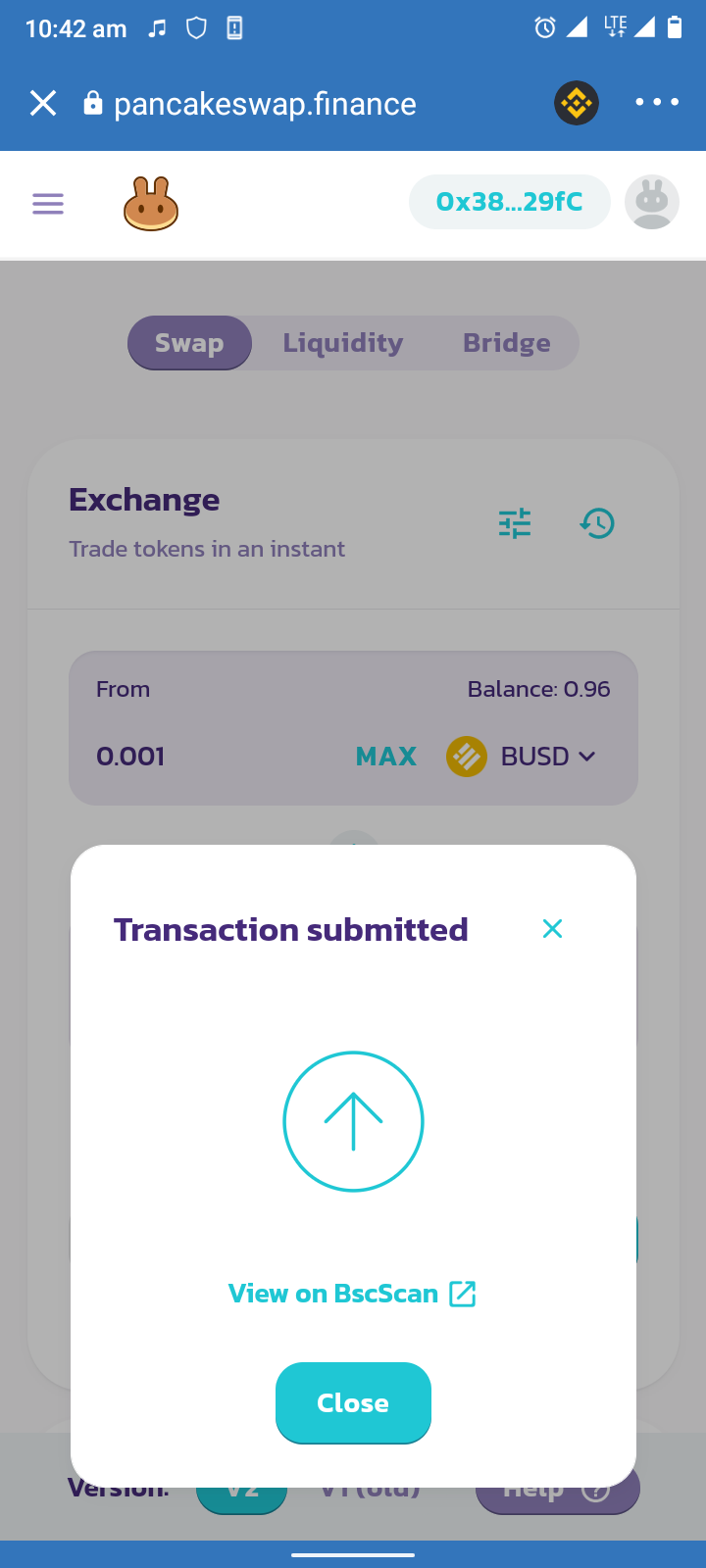Tap the Close button
Image resolution: width=706 pixels, height=1568 pixels.
tap(353, 1402)
